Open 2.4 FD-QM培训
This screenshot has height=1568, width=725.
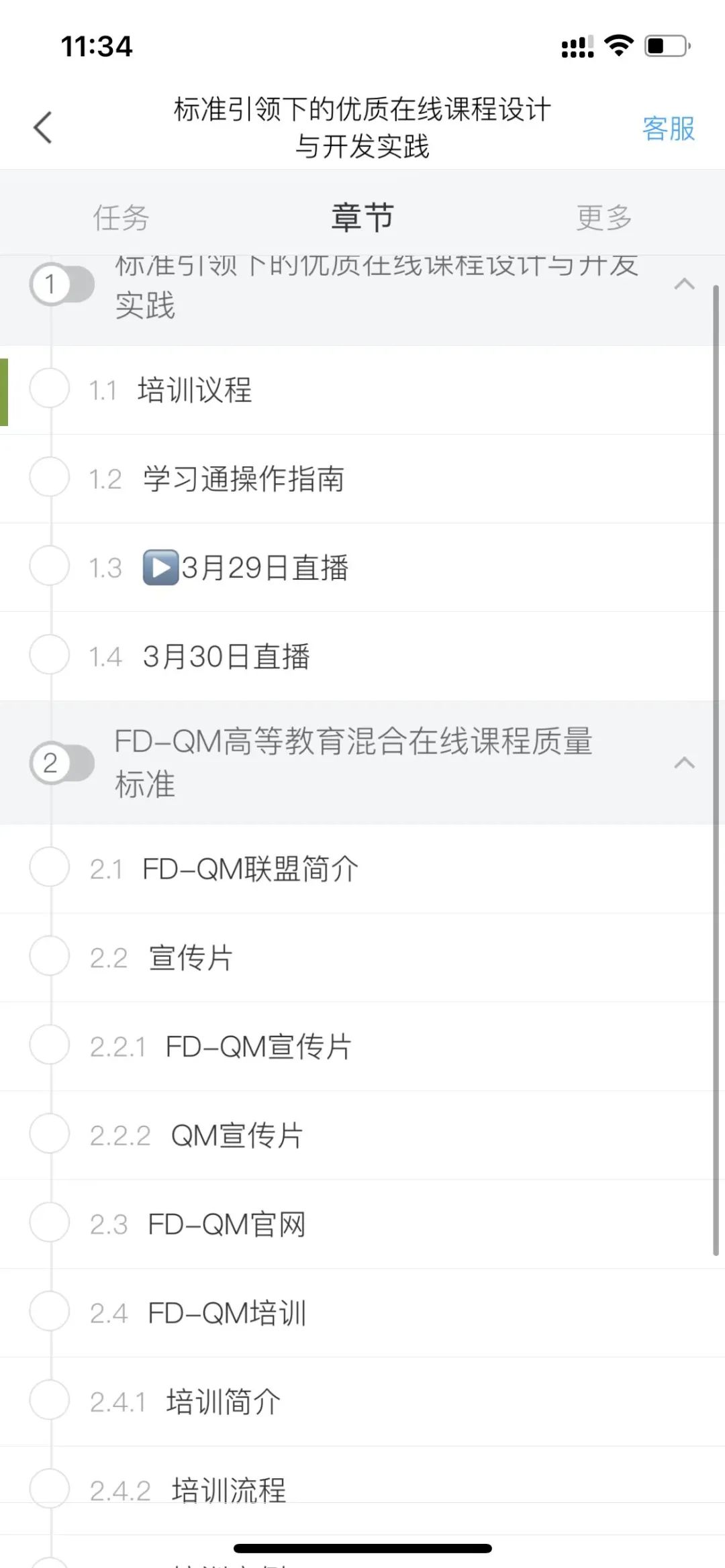coord(227,1313)
